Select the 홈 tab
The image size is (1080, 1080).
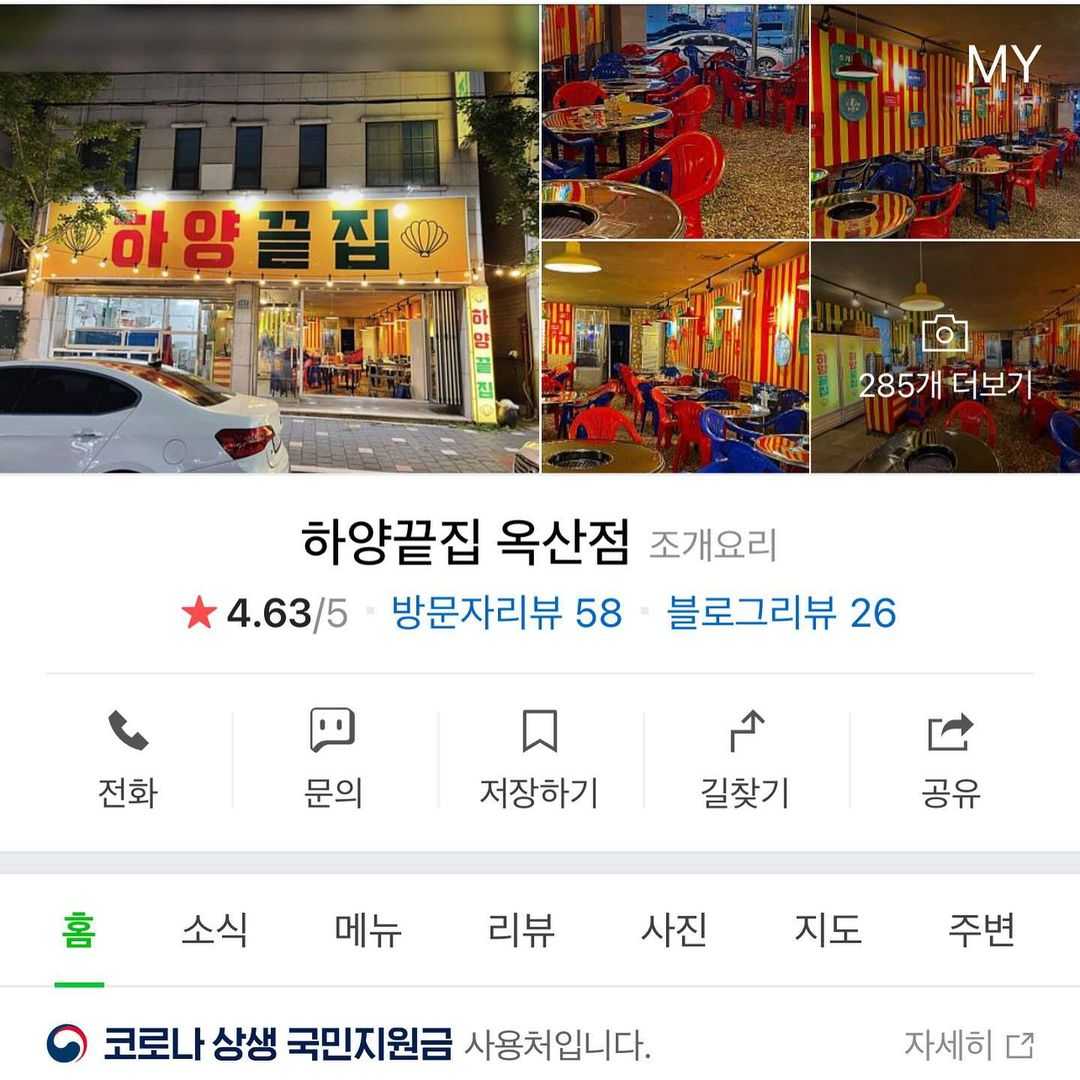79,930
